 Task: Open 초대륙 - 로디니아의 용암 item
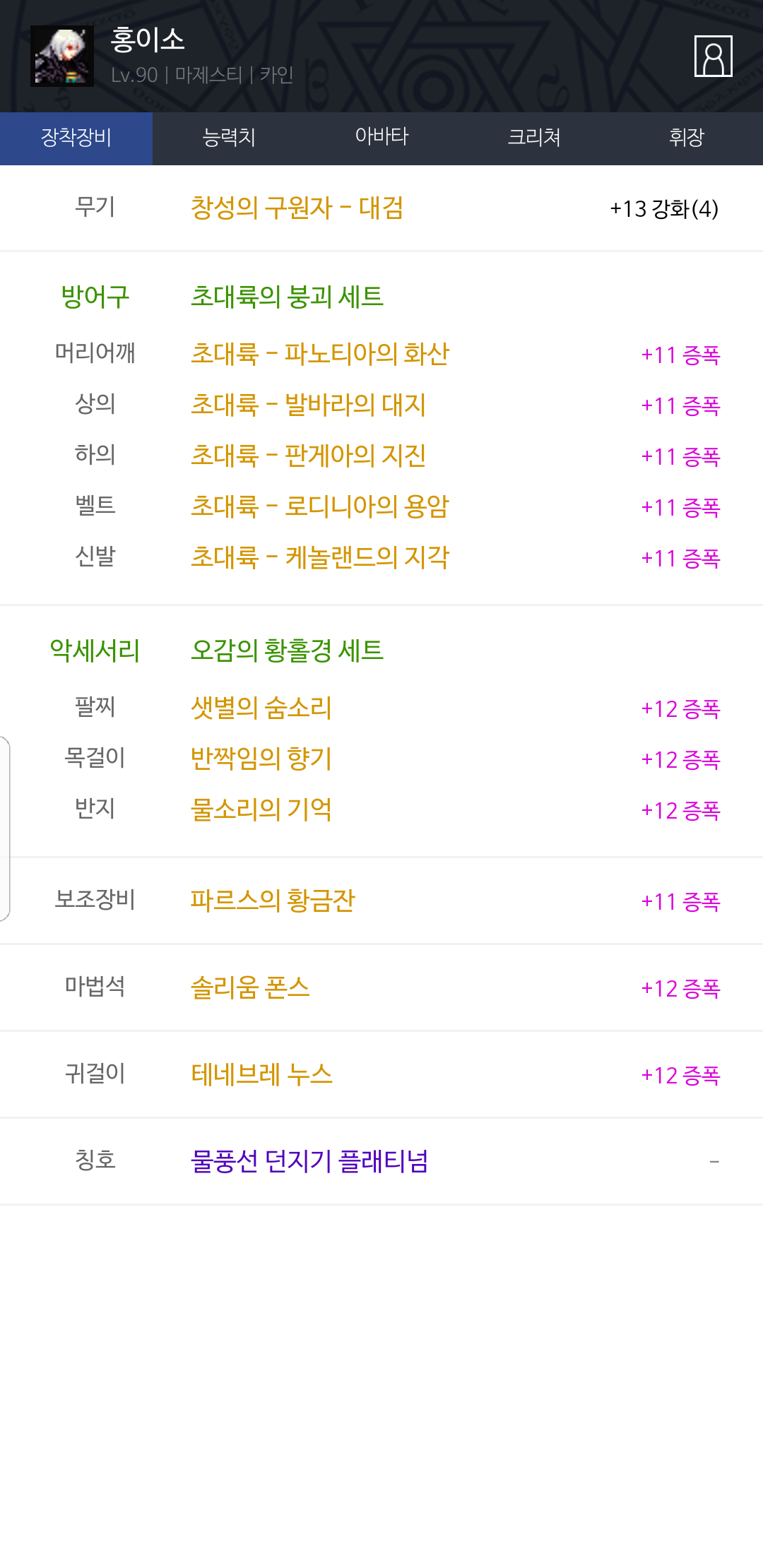click(x=320, y=506)
